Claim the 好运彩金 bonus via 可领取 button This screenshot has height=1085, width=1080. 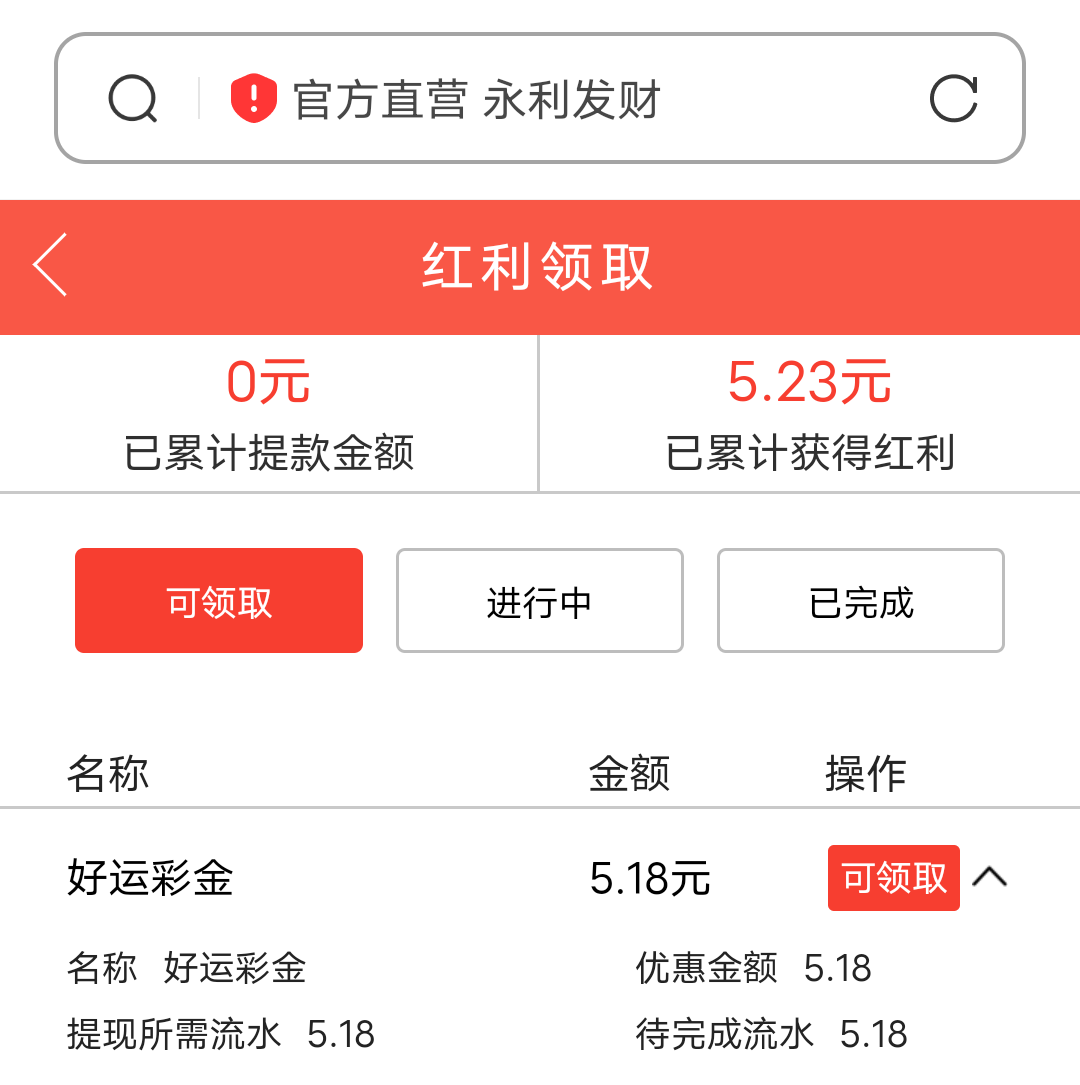(x=893, y=878)
